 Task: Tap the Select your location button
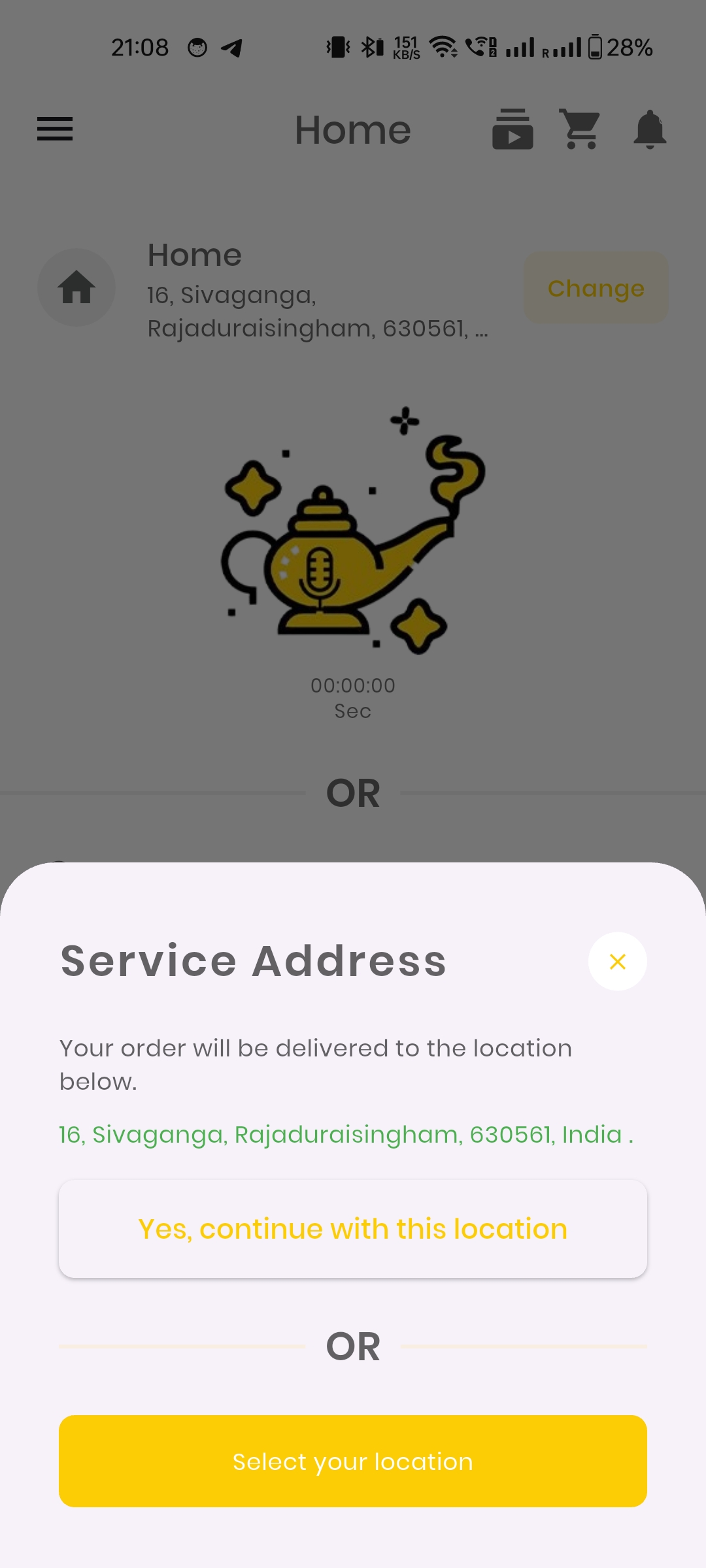(353, 1462)
